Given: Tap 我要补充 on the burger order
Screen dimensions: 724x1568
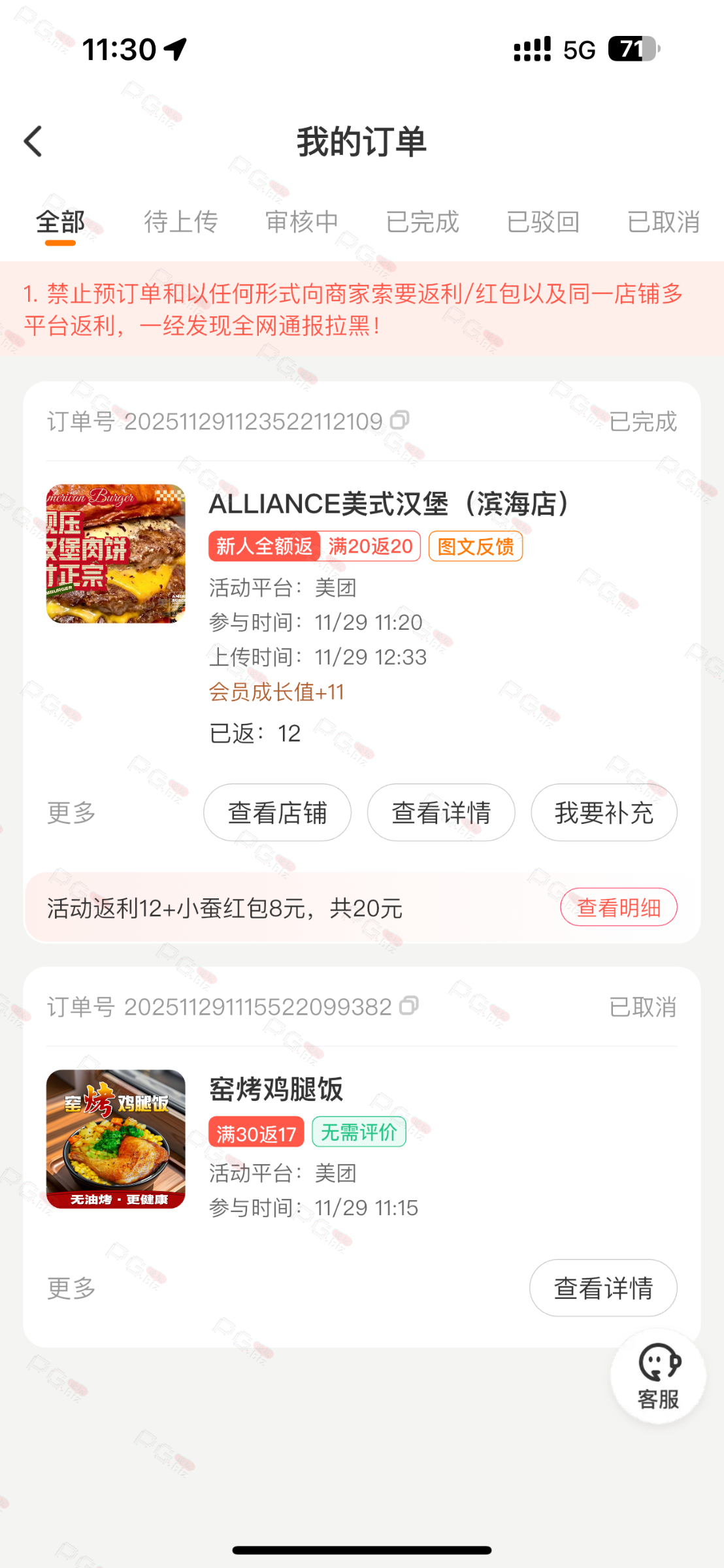Looking at the screenshot, I should click(x=604, y=813).
